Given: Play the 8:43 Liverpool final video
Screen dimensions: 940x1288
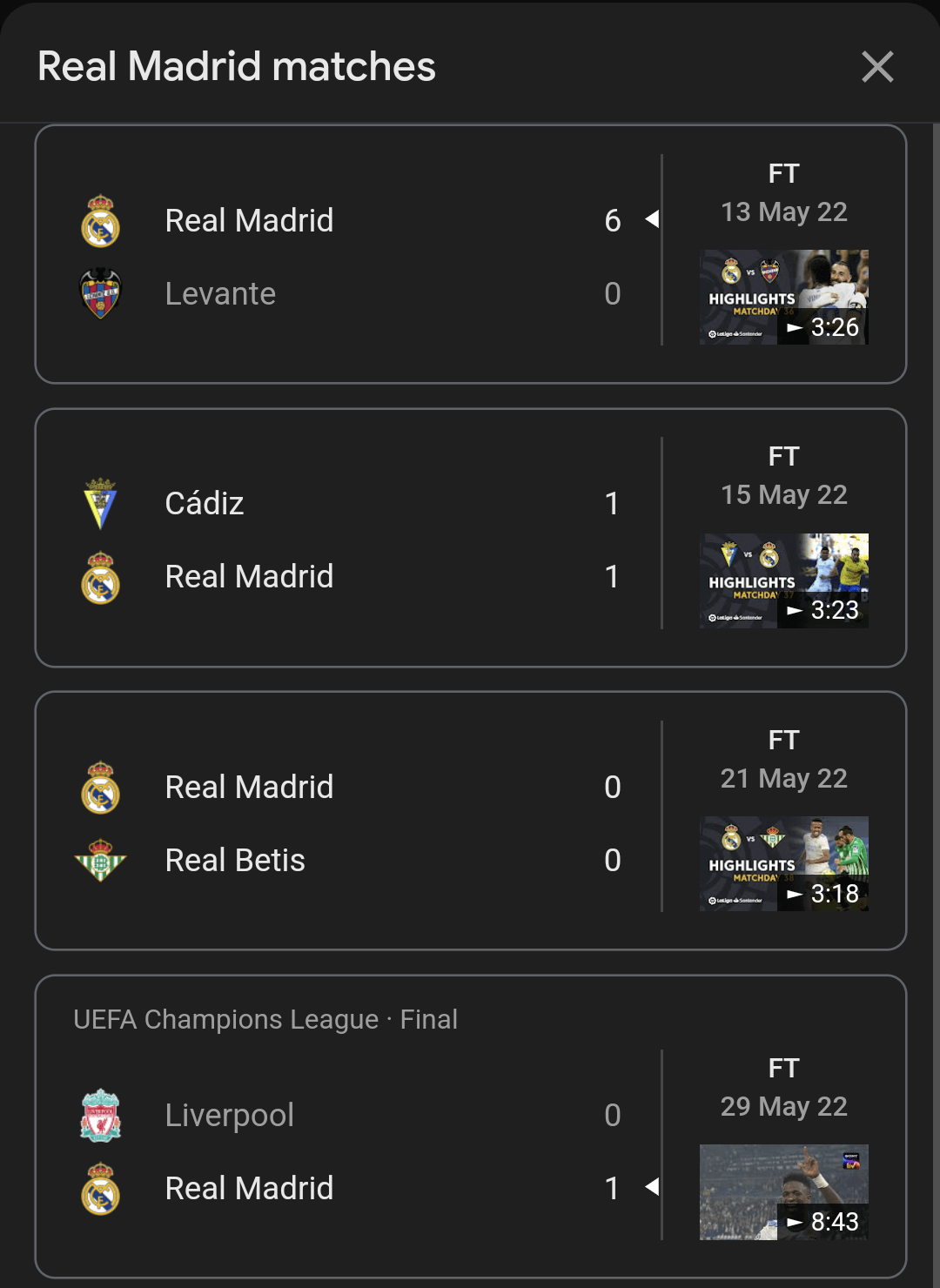Looking at the screenshot, I should pyautogui.click(x=783, y=1191).
